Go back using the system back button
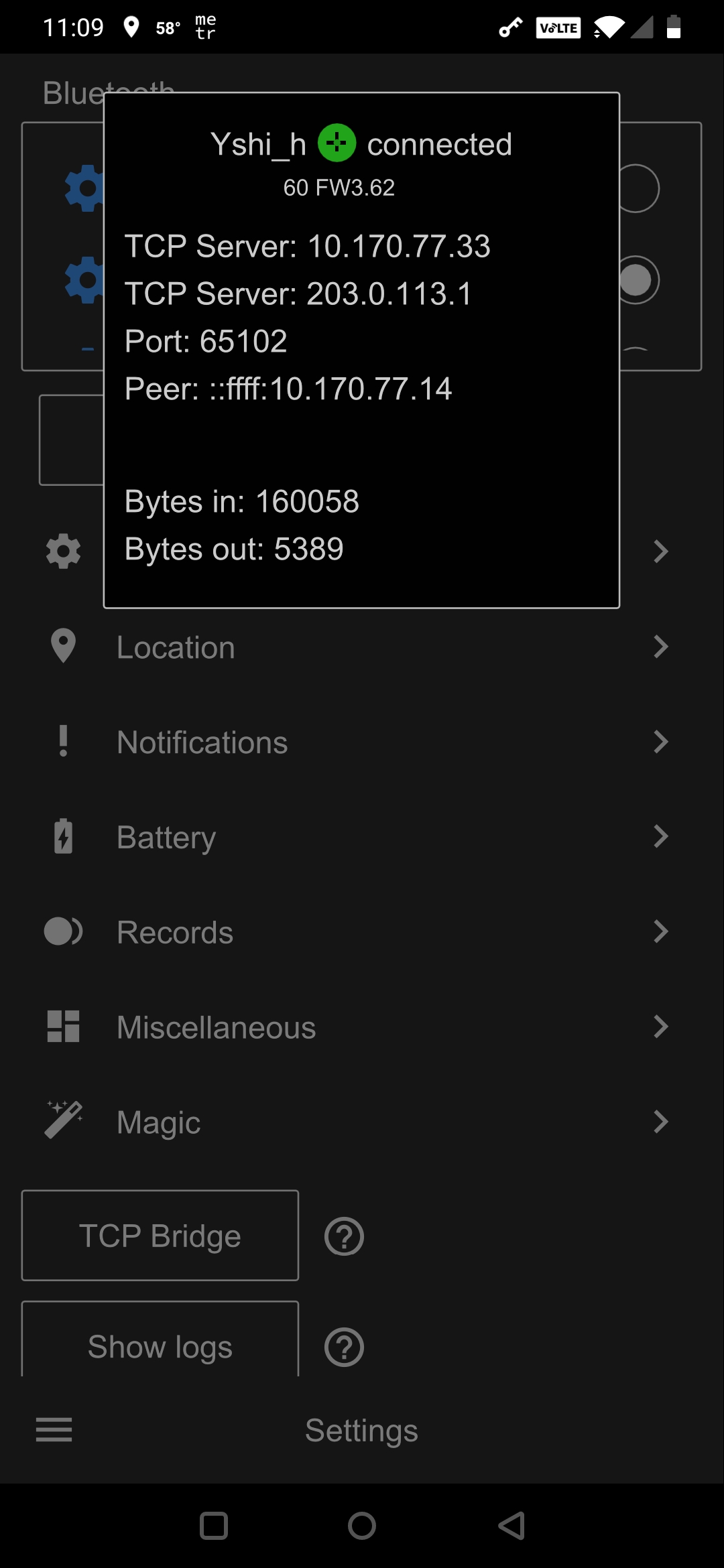This screenshot has width=724, height=1568. point(511,1526)
